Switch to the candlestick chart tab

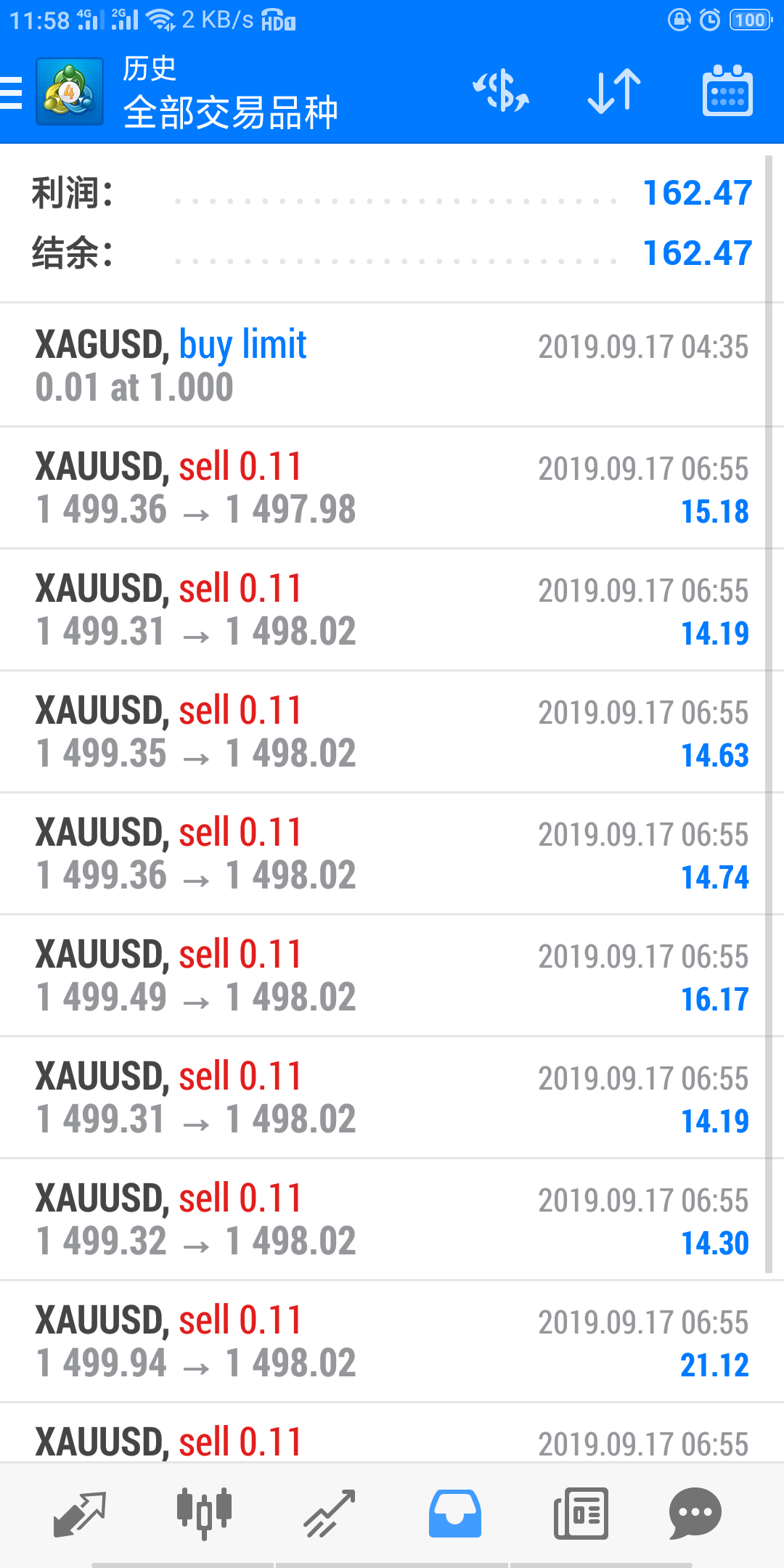204,1514
